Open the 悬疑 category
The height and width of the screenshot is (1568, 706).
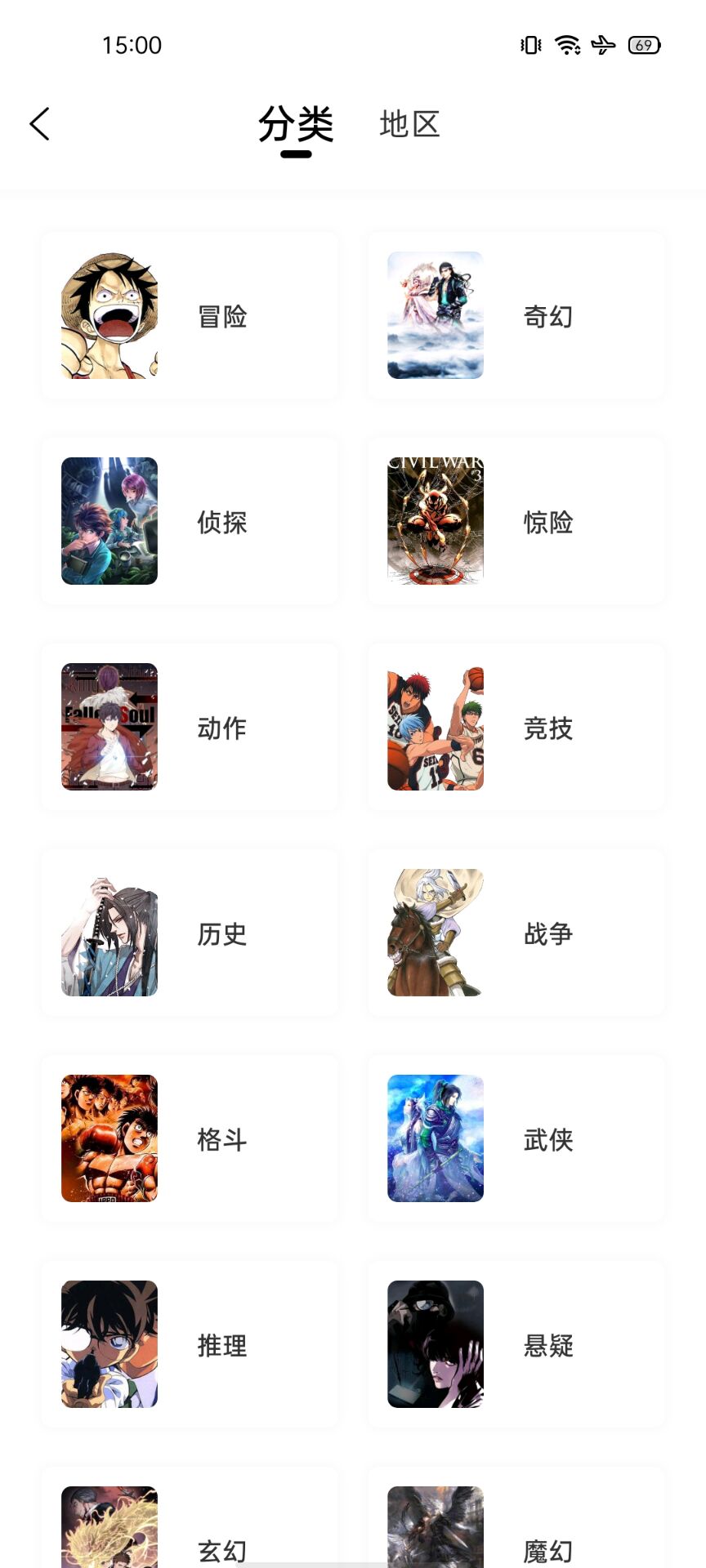[x=516, y=1345]
